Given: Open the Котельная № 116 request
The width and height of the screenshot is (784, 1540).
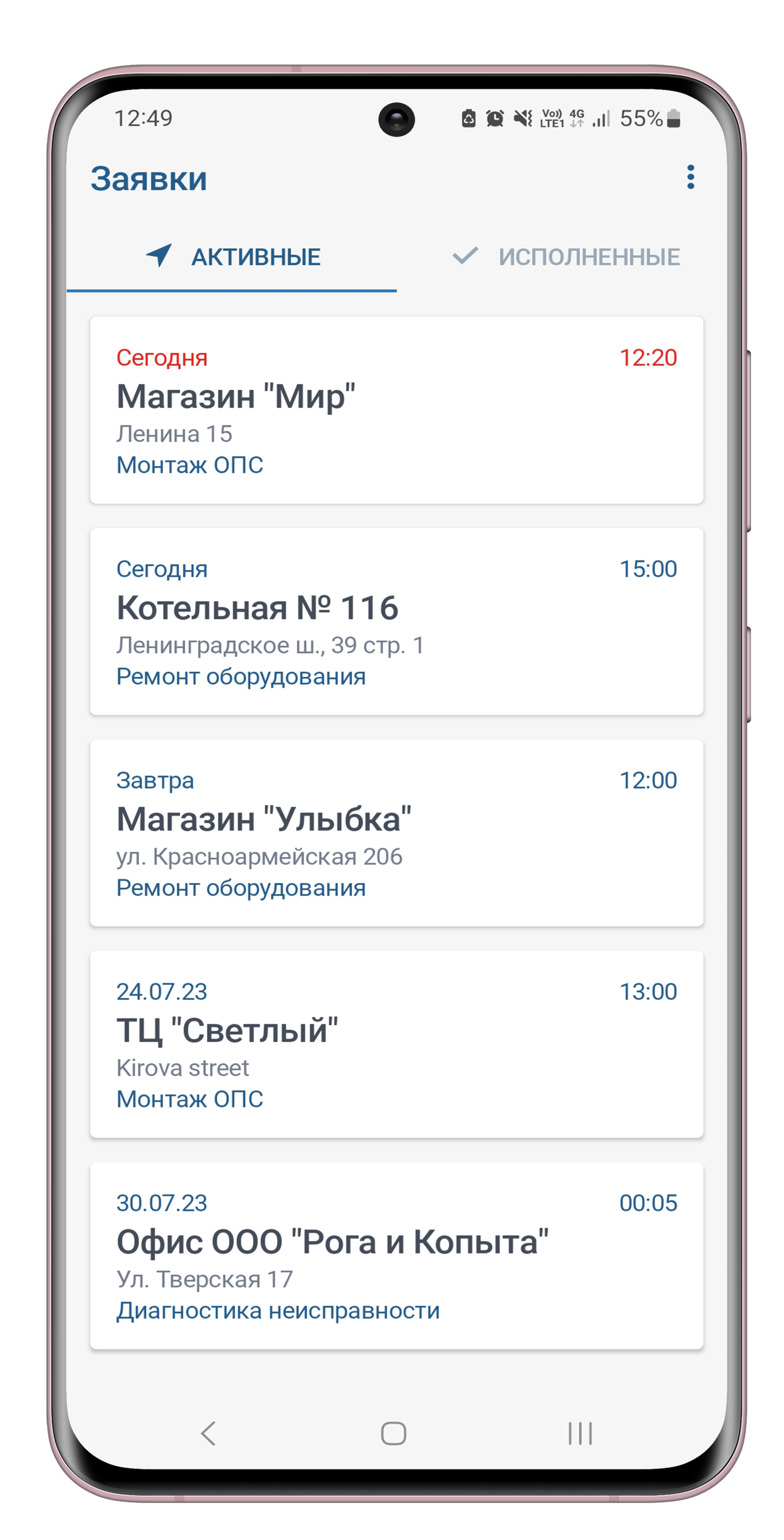Looking at the screenshot, I should point(397,621).
